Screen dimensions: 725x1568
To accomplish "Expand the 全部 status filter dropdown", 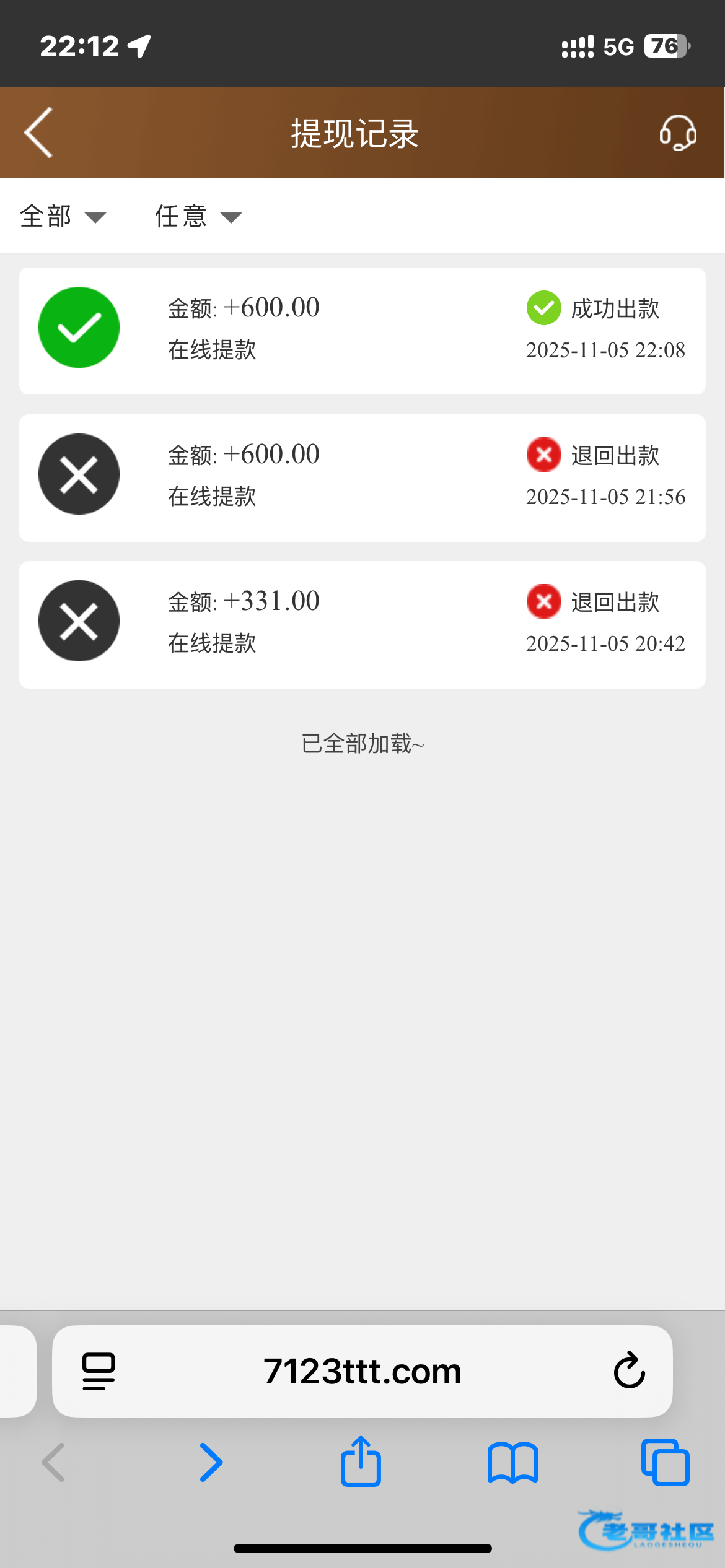I will coord(63,217).
